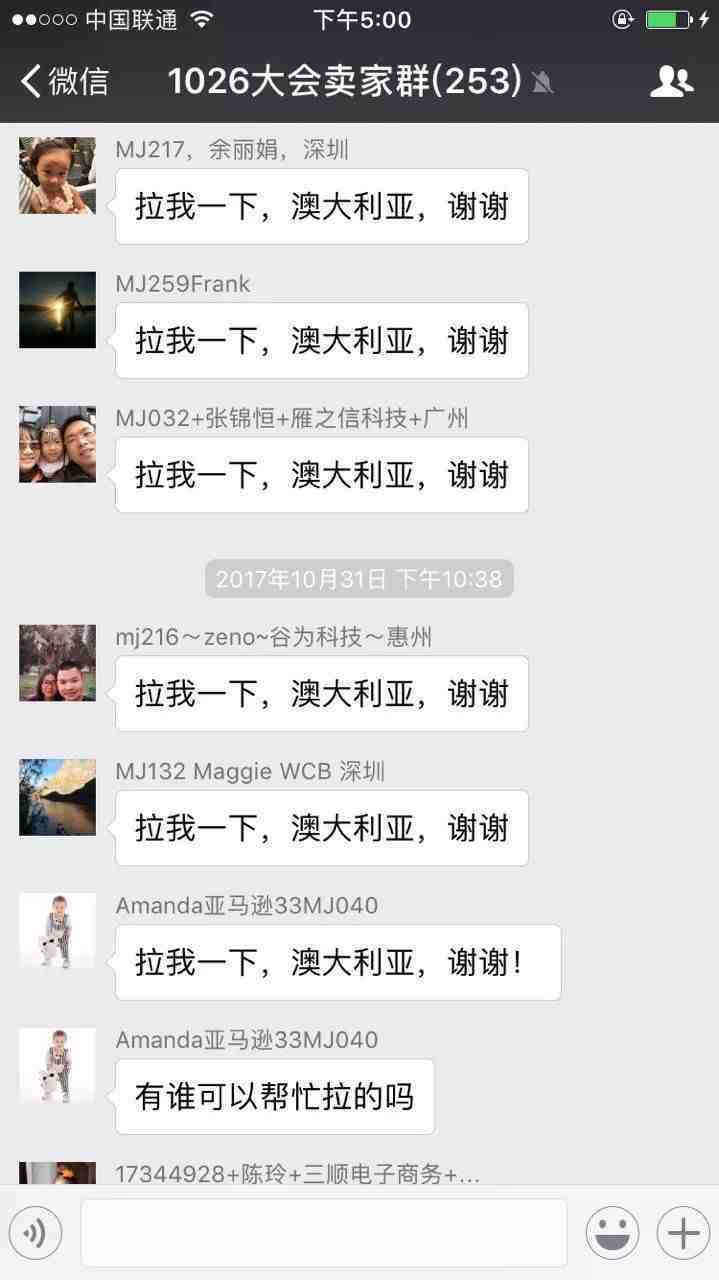Image resolution: width=719 pixels, height=1280 pixels.
Task: Open the group members info icon
Action: [x=671, y=82]
